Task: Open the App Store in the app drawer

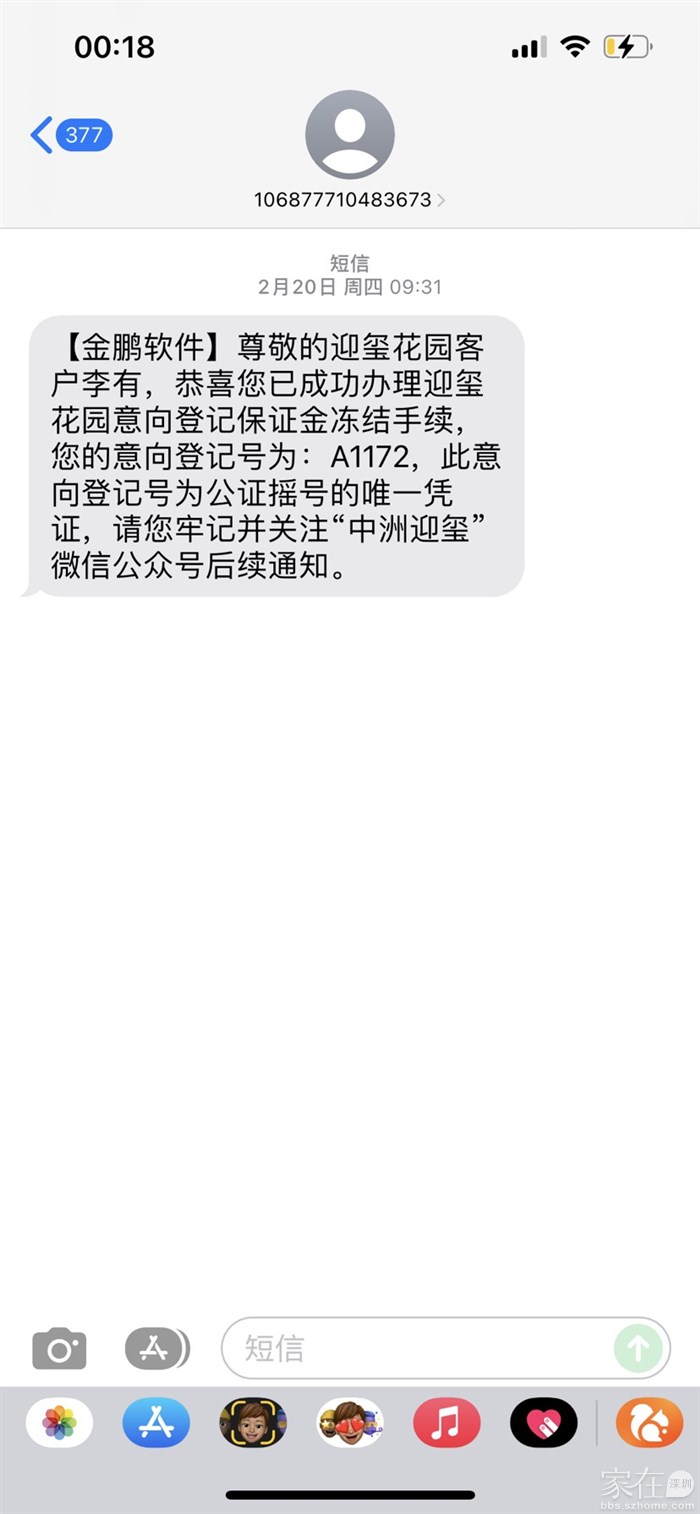Action: (x=156, y=1423)
